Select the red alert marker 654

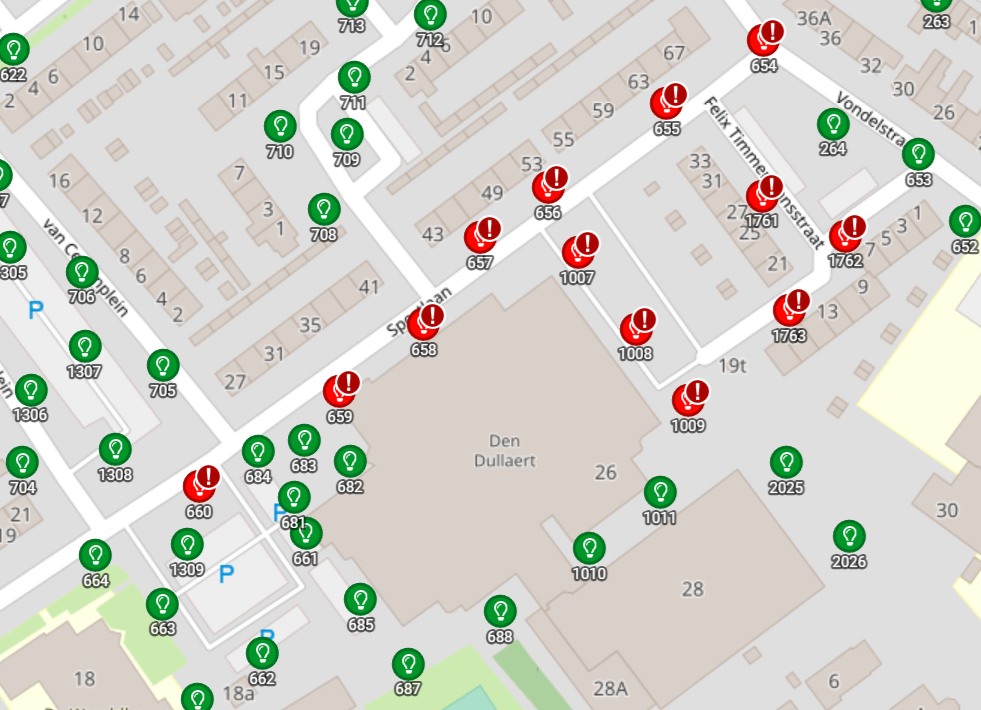[763, 40]
